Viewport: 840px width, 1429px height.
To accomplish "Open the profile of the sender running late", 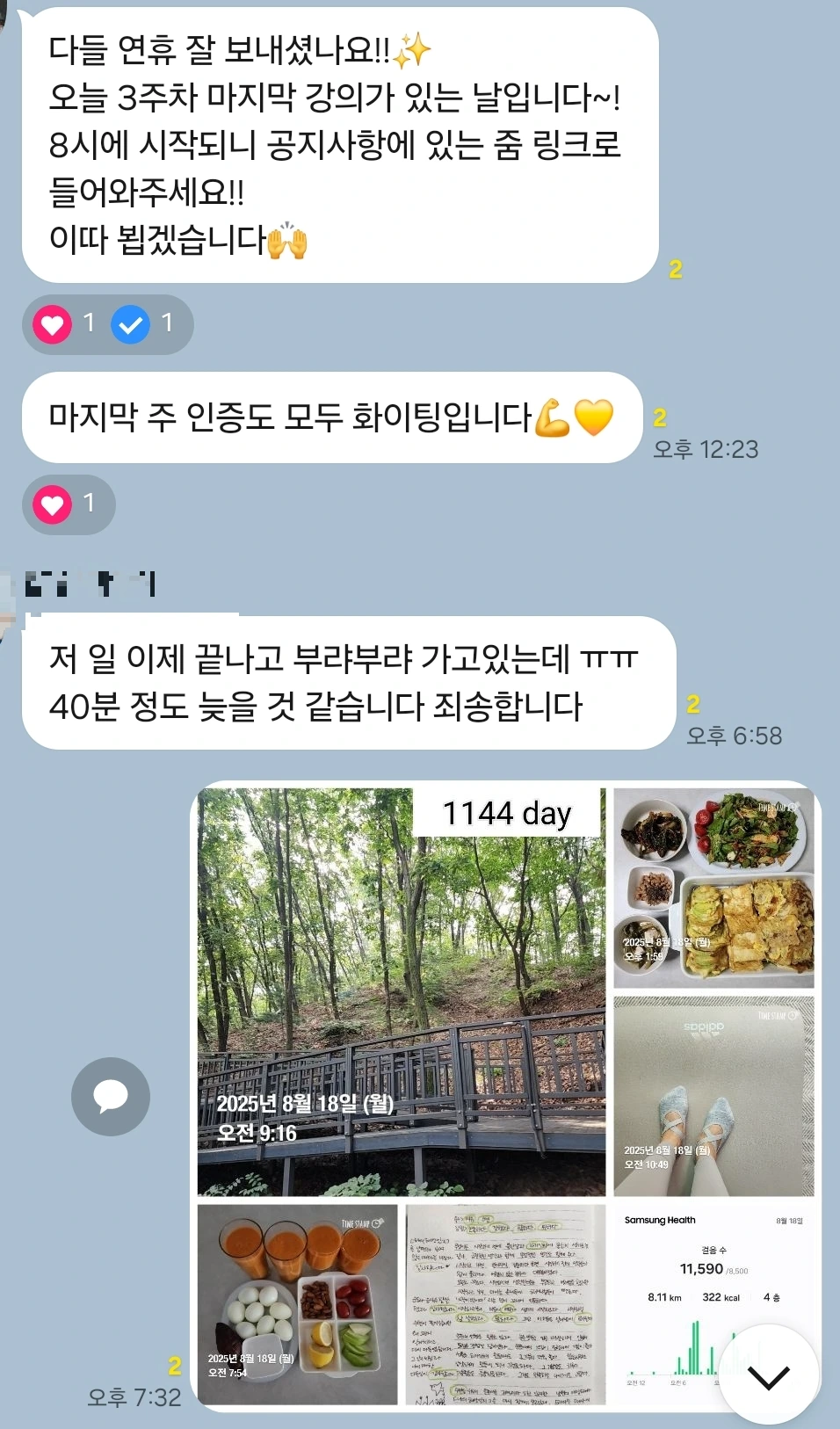I will coord(9,606).
